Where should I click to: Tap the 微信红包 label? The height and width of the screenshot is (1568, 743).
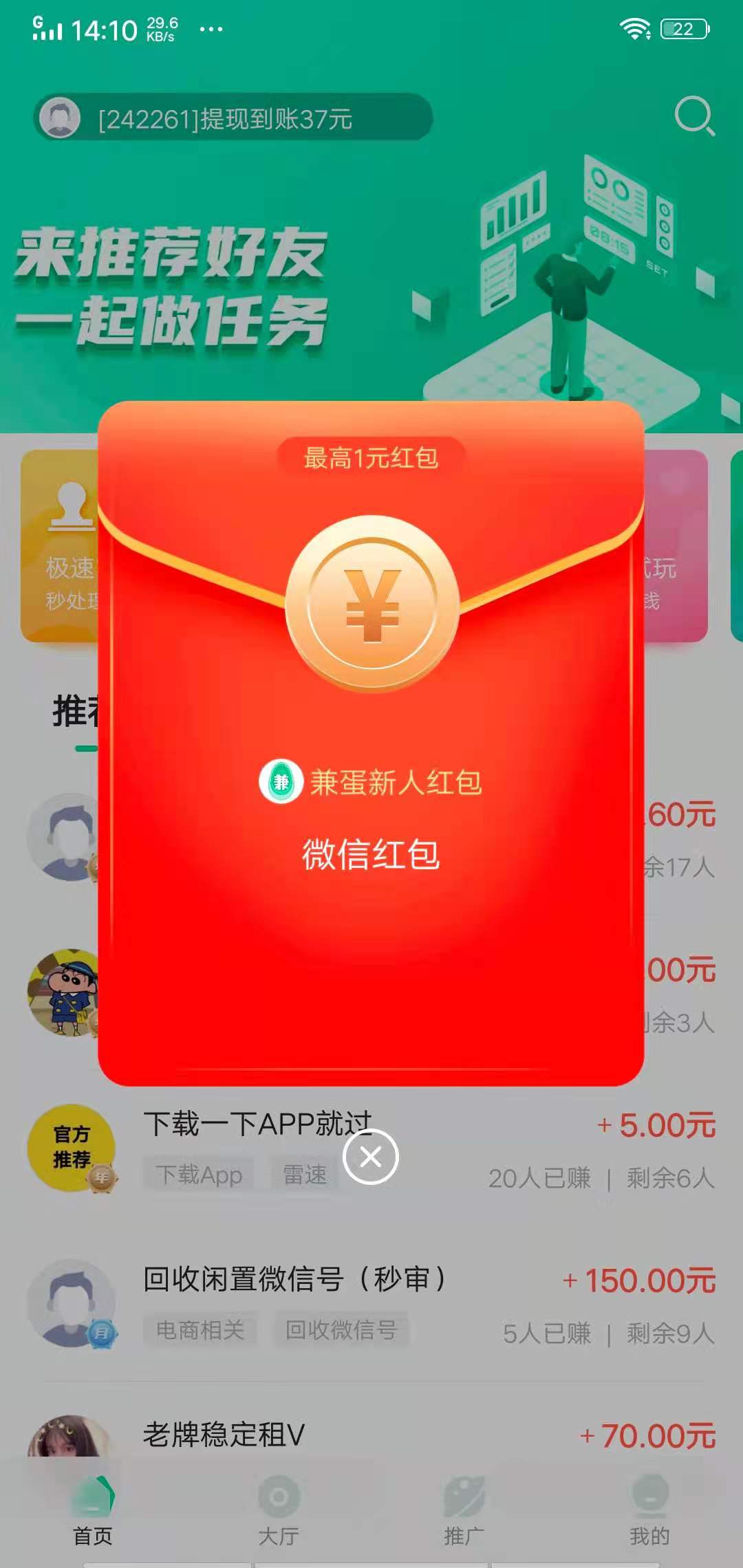[371, 853]
